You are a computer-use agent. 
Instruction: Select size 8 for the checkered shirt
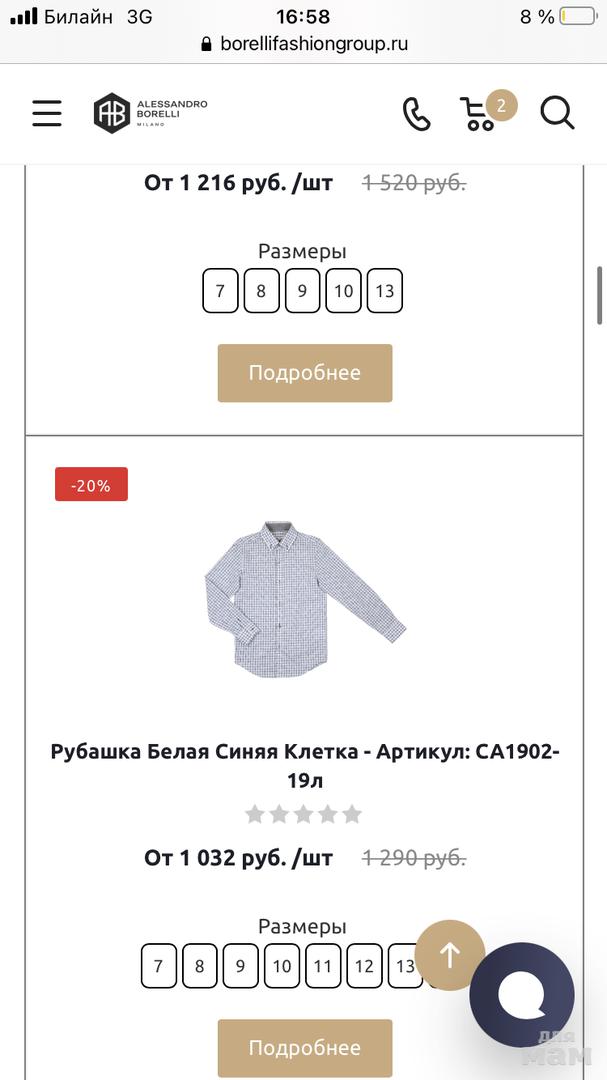(x=200, y=966)
